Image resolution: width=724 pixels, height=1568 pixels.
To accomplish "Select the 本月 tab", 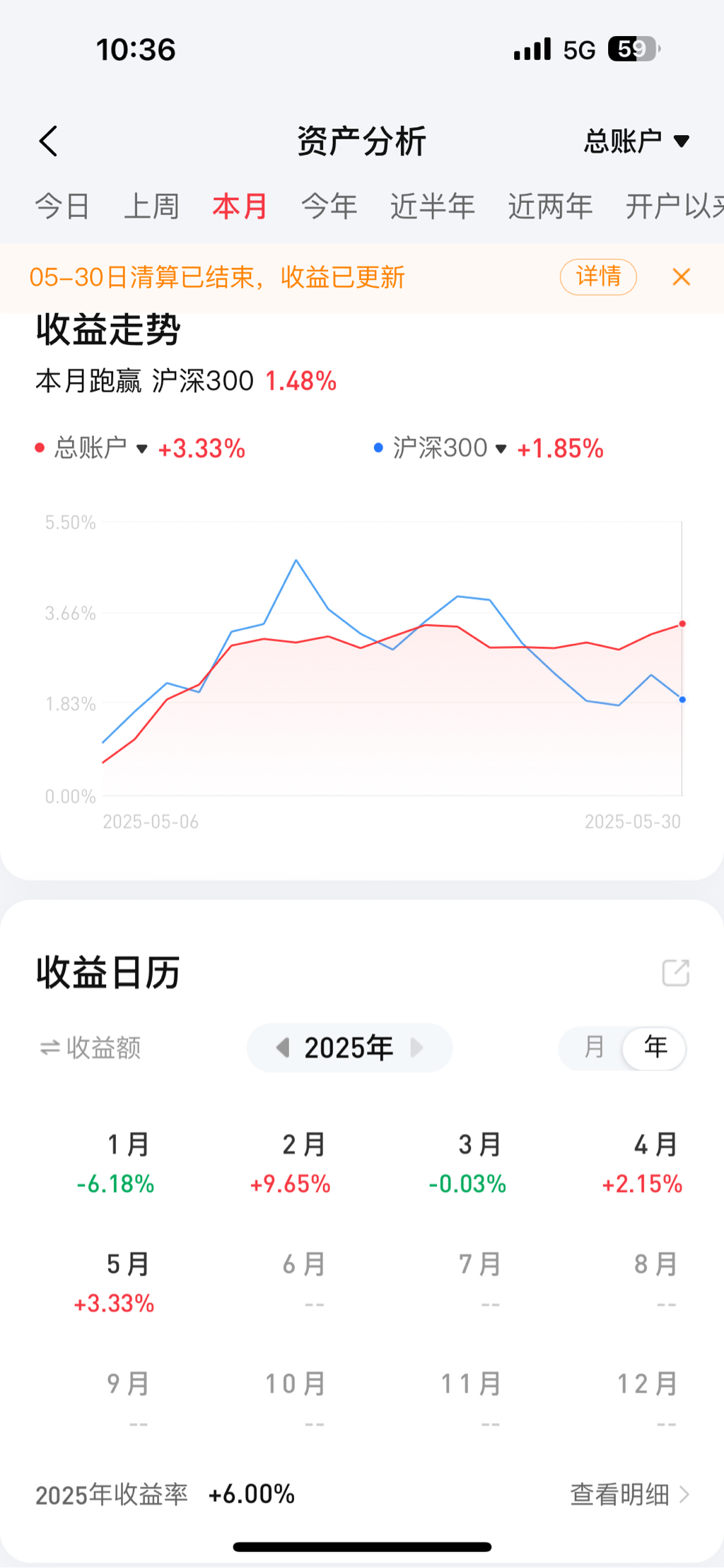I will pyautogui.click(x=240, y=206).
